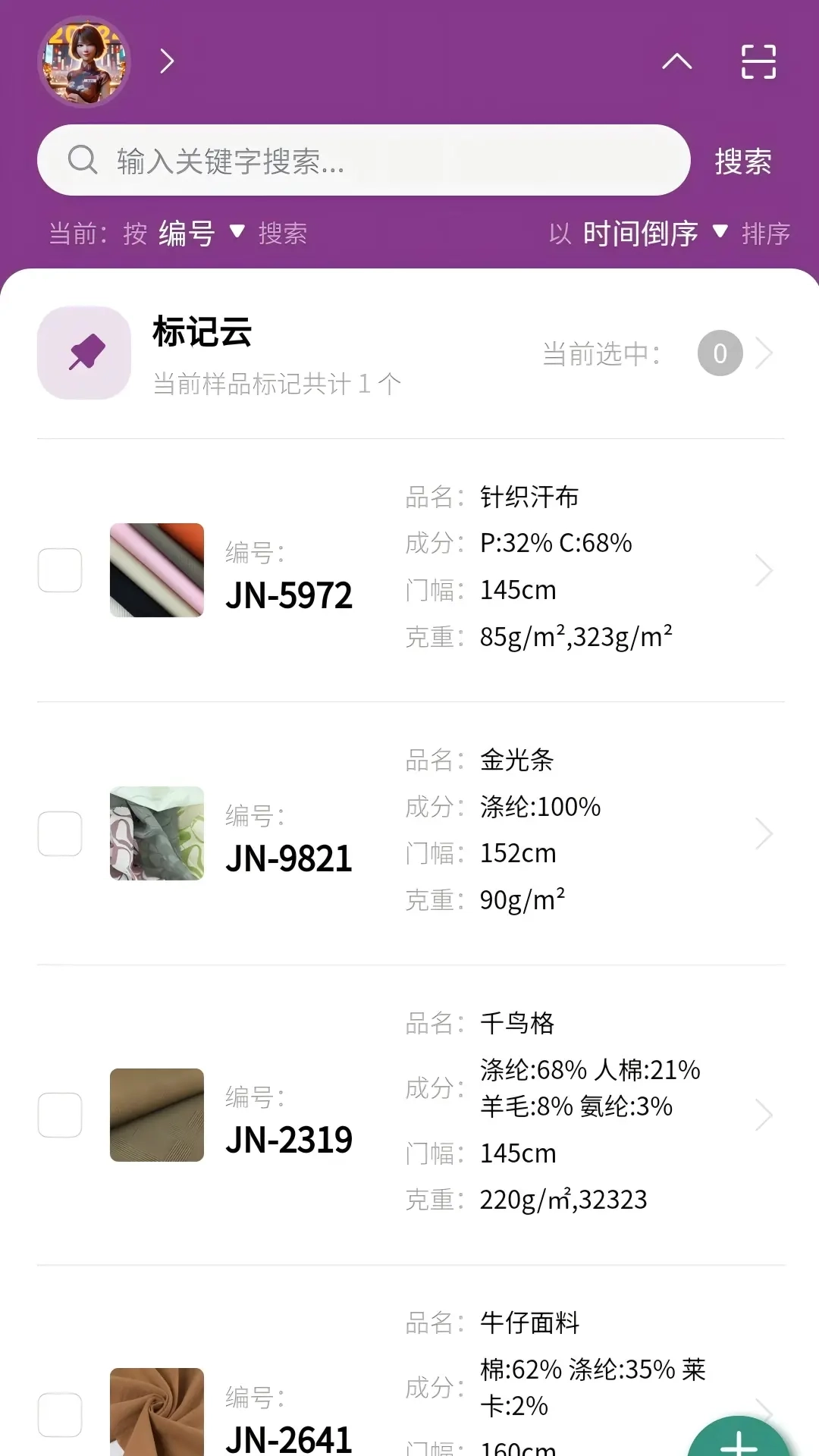This screenshot has height=1456, width=819.
Task: Click the keyword search input field
Action: (364, 160)
